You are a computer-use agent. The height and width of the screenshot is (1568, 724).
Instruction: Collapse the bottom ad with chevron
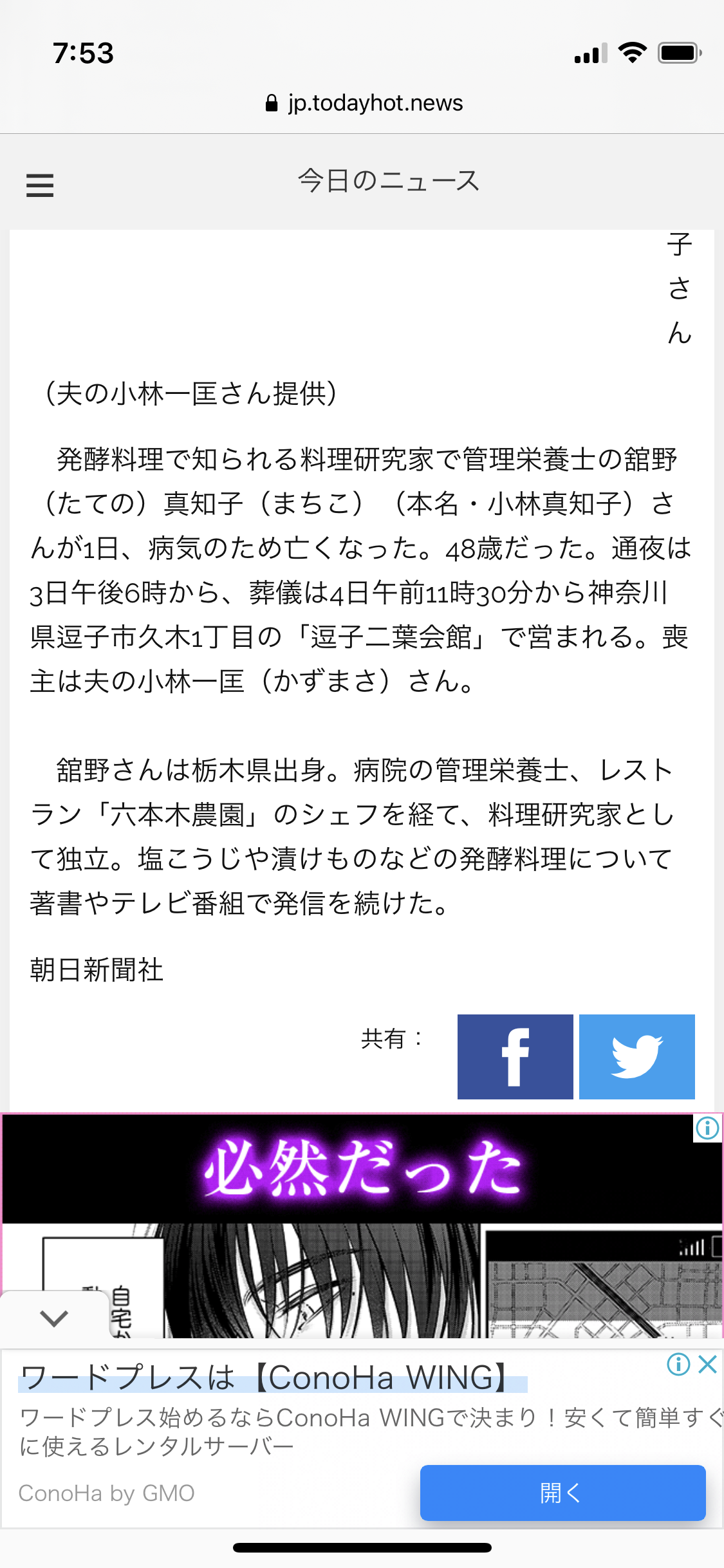pyautogui.click(x=54, y=1318)
